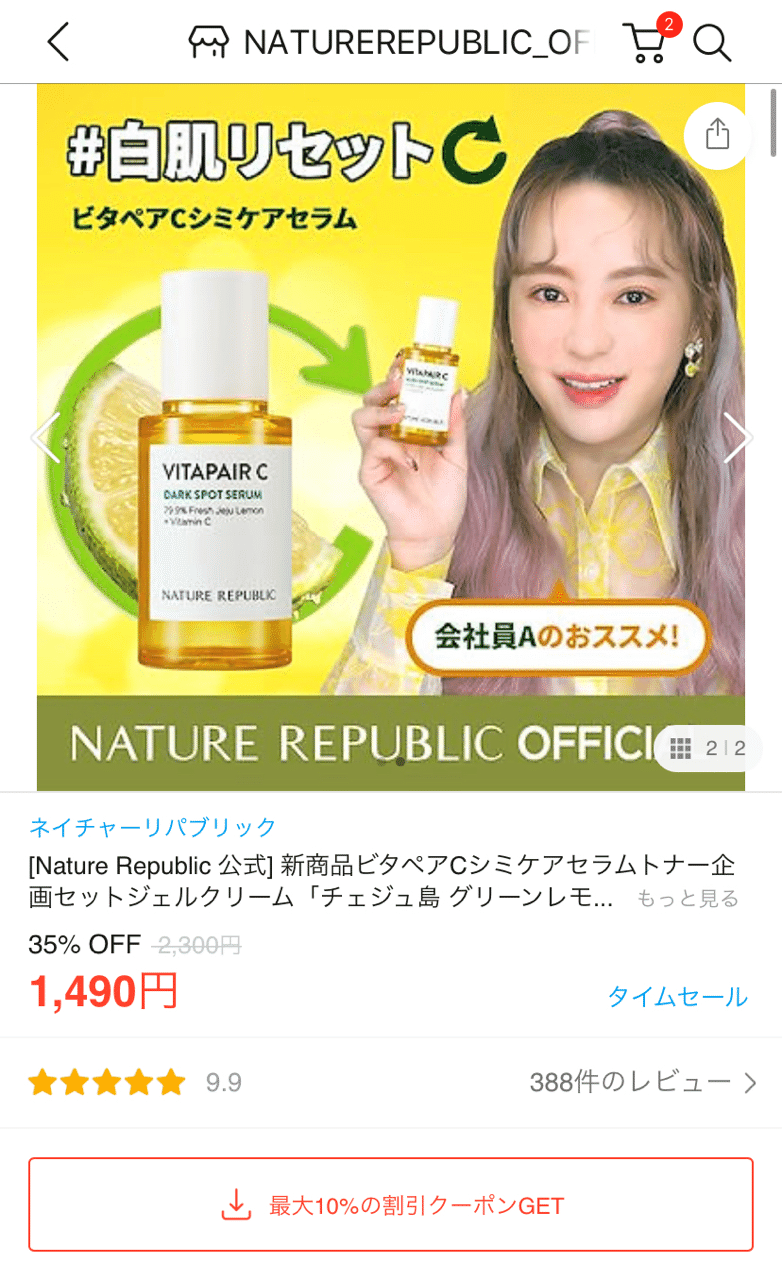Screen dimensions: 782x1280
Task: Click the back arrow at top left
Action: [x=57, y=42]
